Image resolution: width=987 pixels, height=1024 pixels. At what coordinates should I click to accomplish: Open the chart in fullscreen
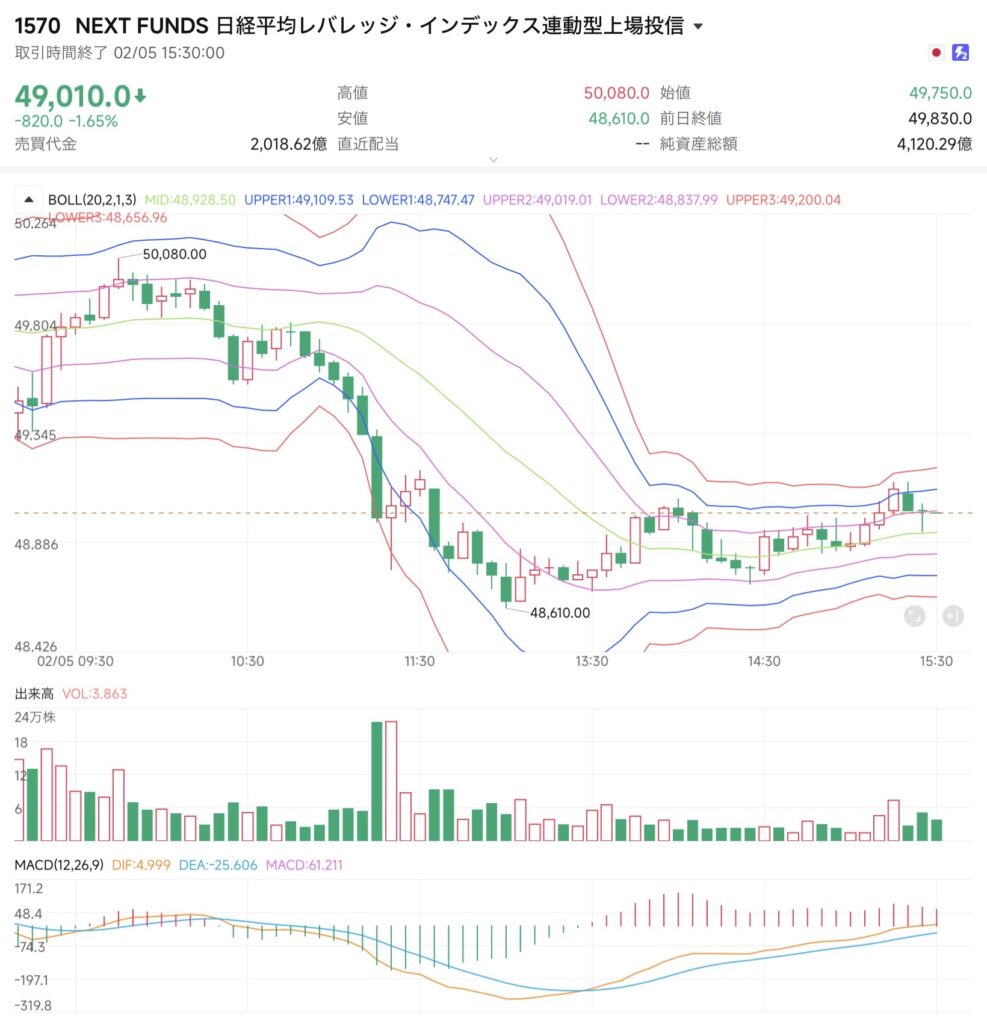[x=914, y=616]
